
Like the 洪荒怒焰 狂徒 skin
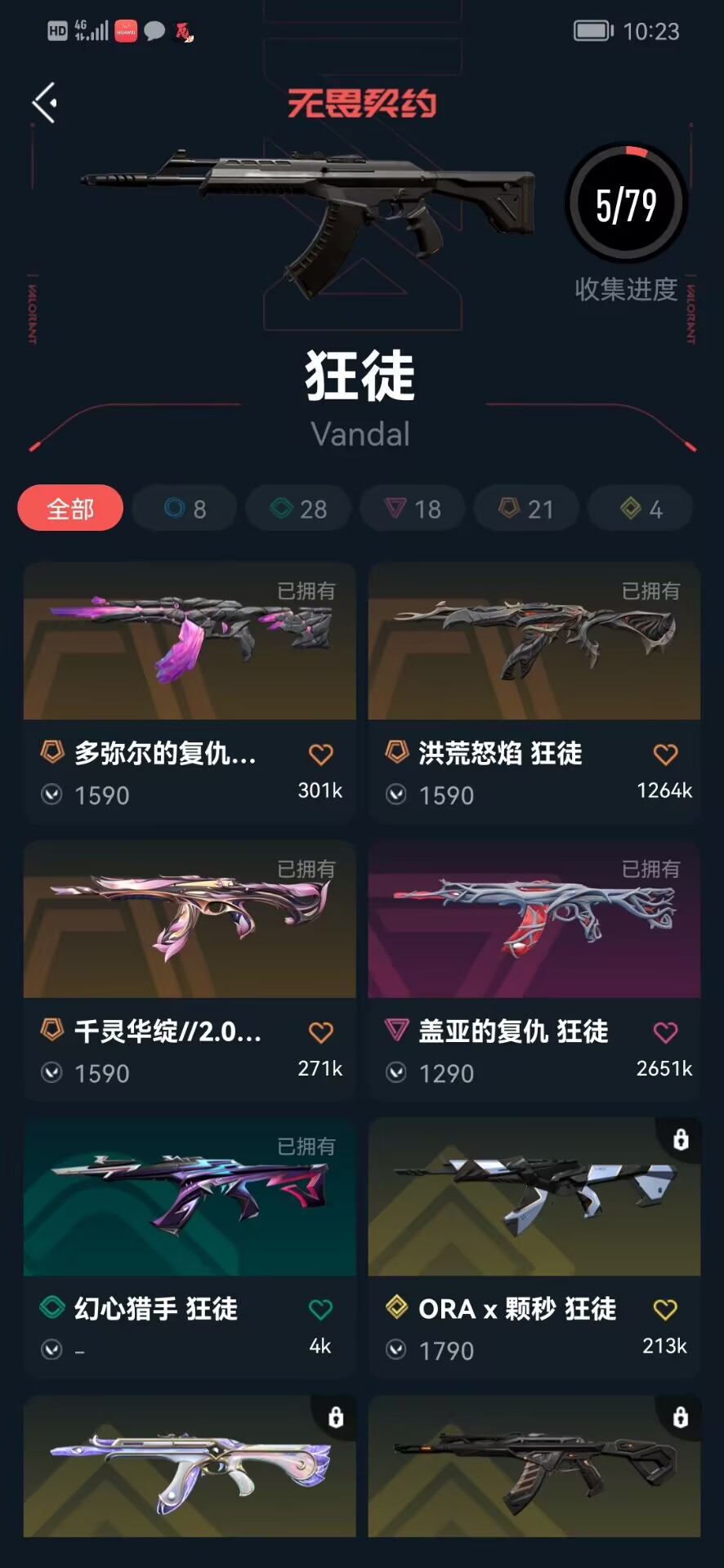click(x=665, y=755)
